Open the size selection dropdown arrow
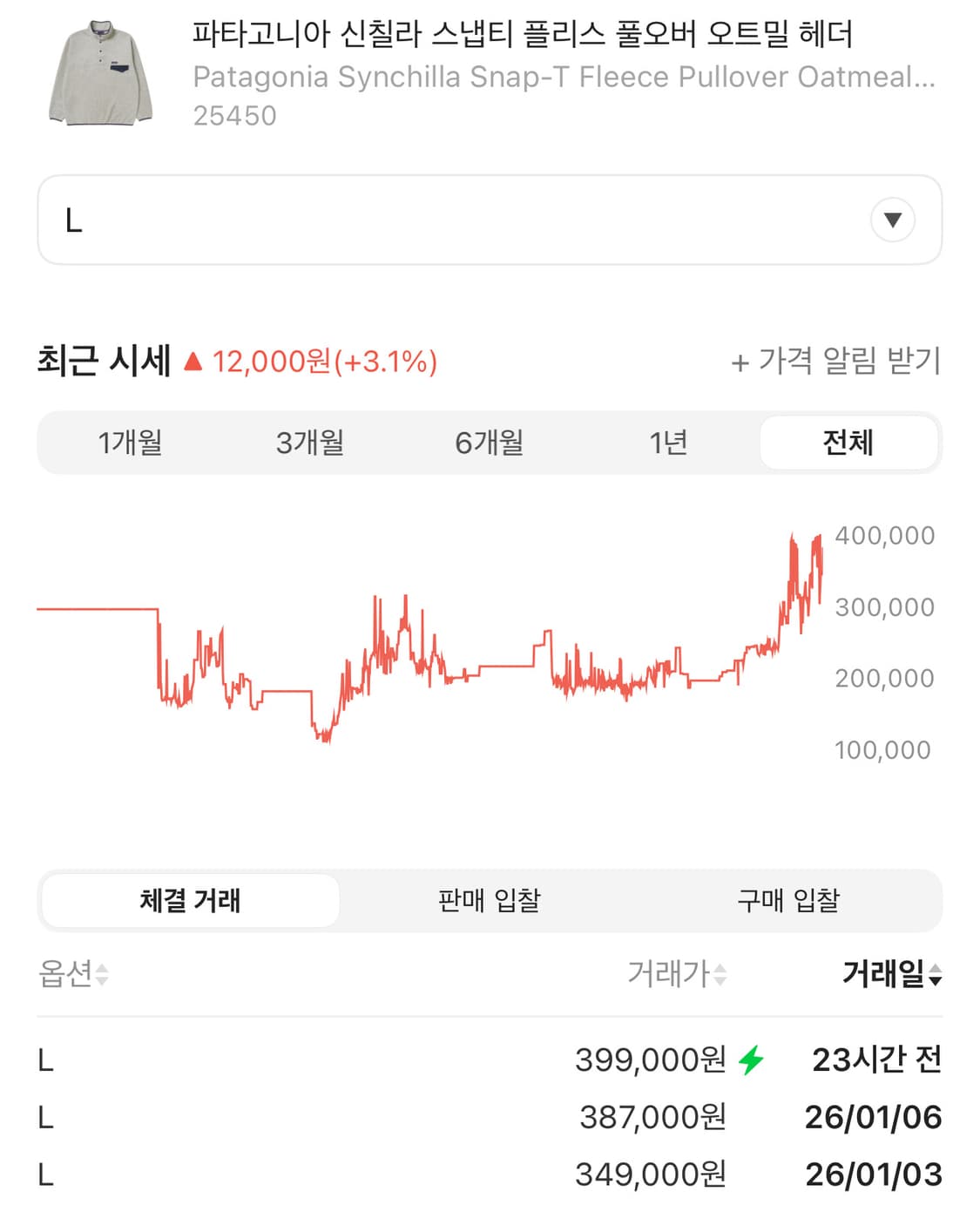Image resolution: width=980 pixels, height=1212 pixels. click(x=891, y=220)
